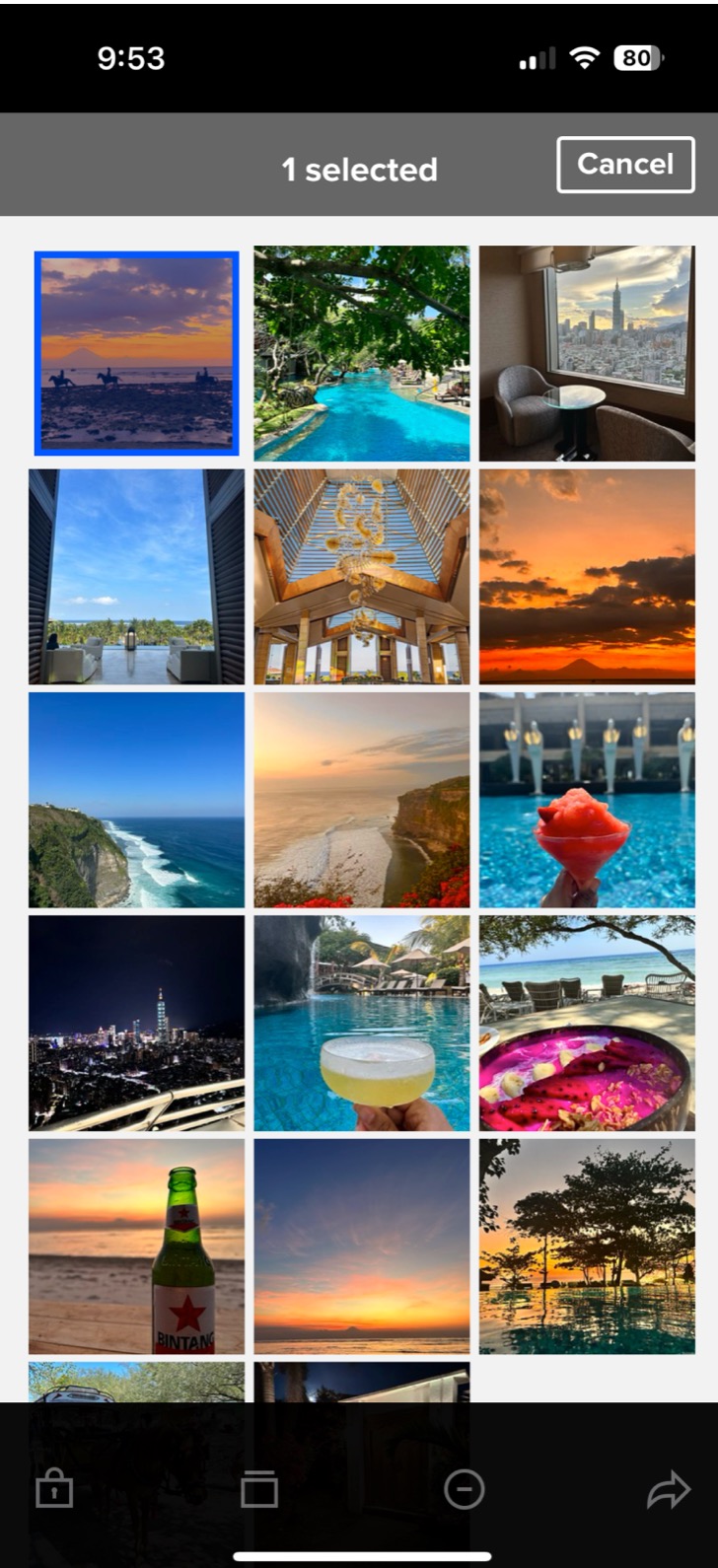The image size is (718, 1568).
Task: Deselect the horse riders sunset photo
Action: click(136, 353)
